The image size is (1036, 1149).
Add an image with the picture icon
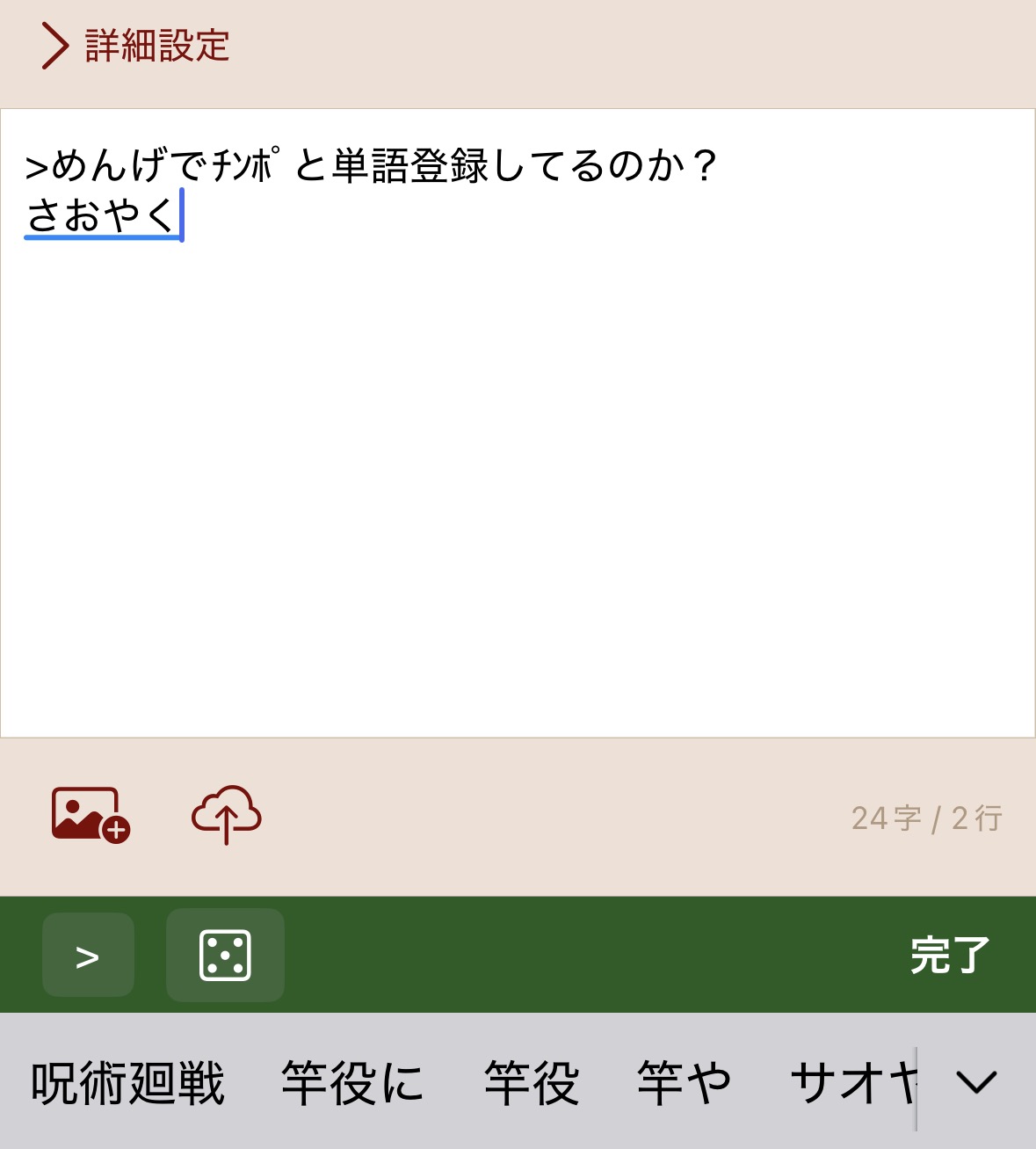[91, 815]
